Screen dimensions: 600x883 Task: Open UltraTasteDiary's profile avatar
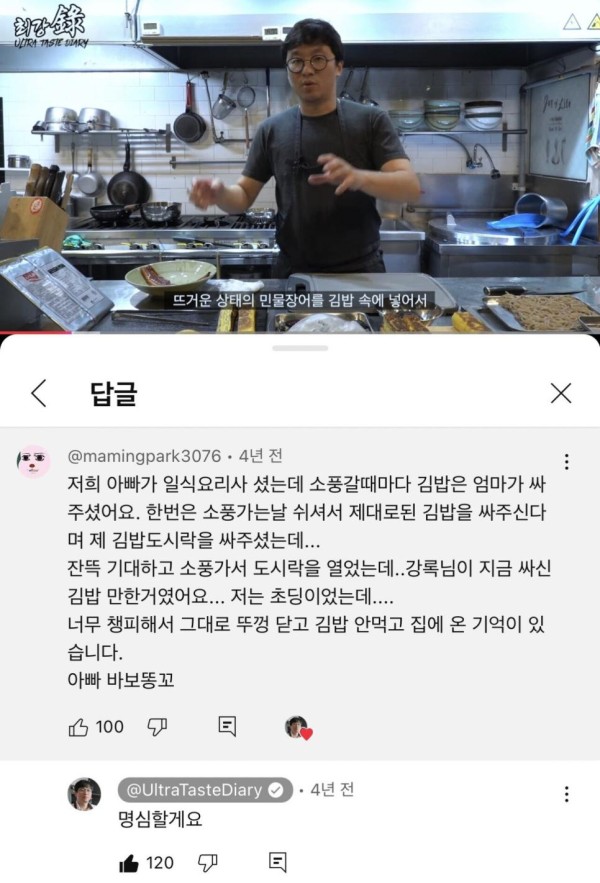point(84,794)
